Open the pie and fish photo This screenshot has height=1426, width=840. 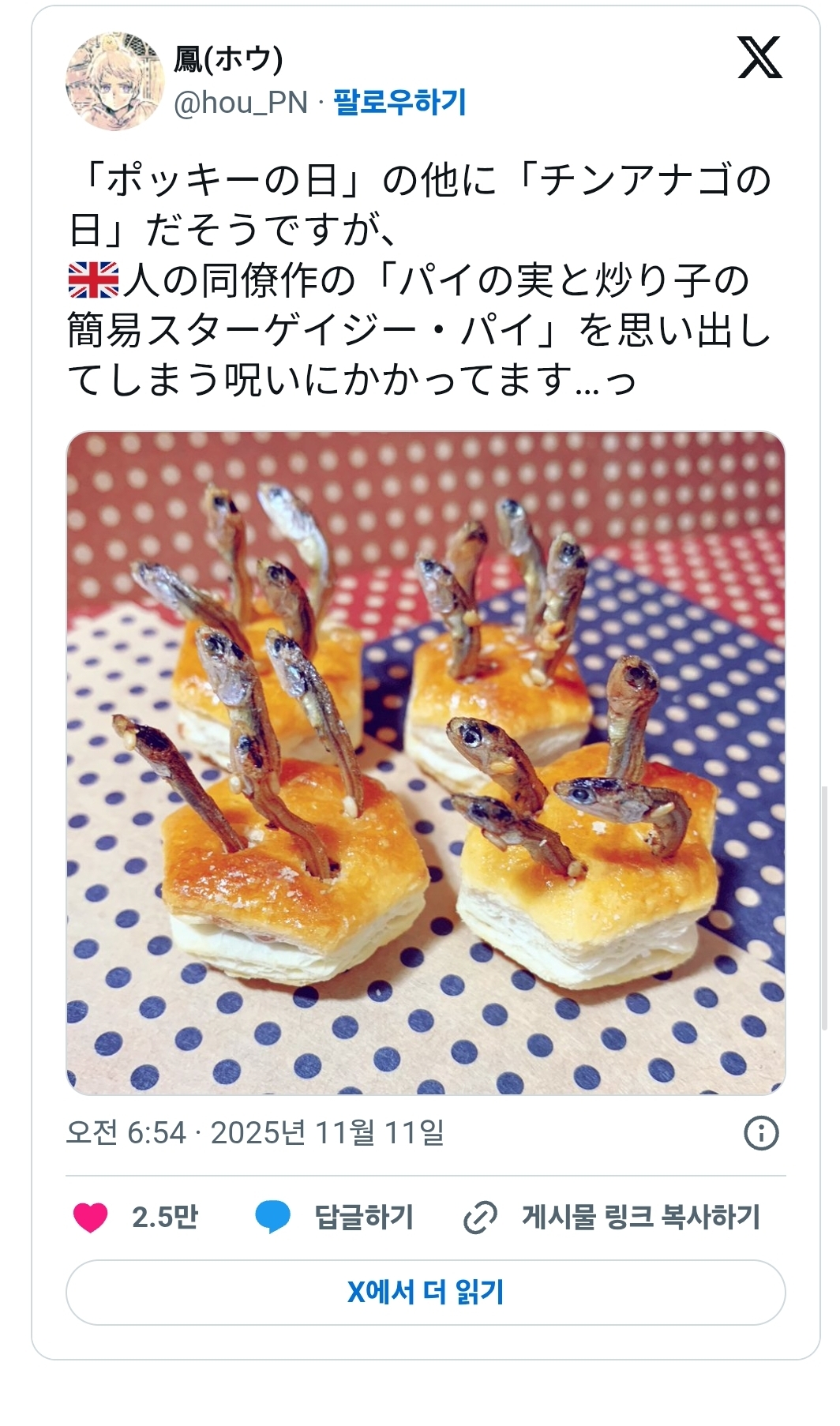tap(426, 763)
